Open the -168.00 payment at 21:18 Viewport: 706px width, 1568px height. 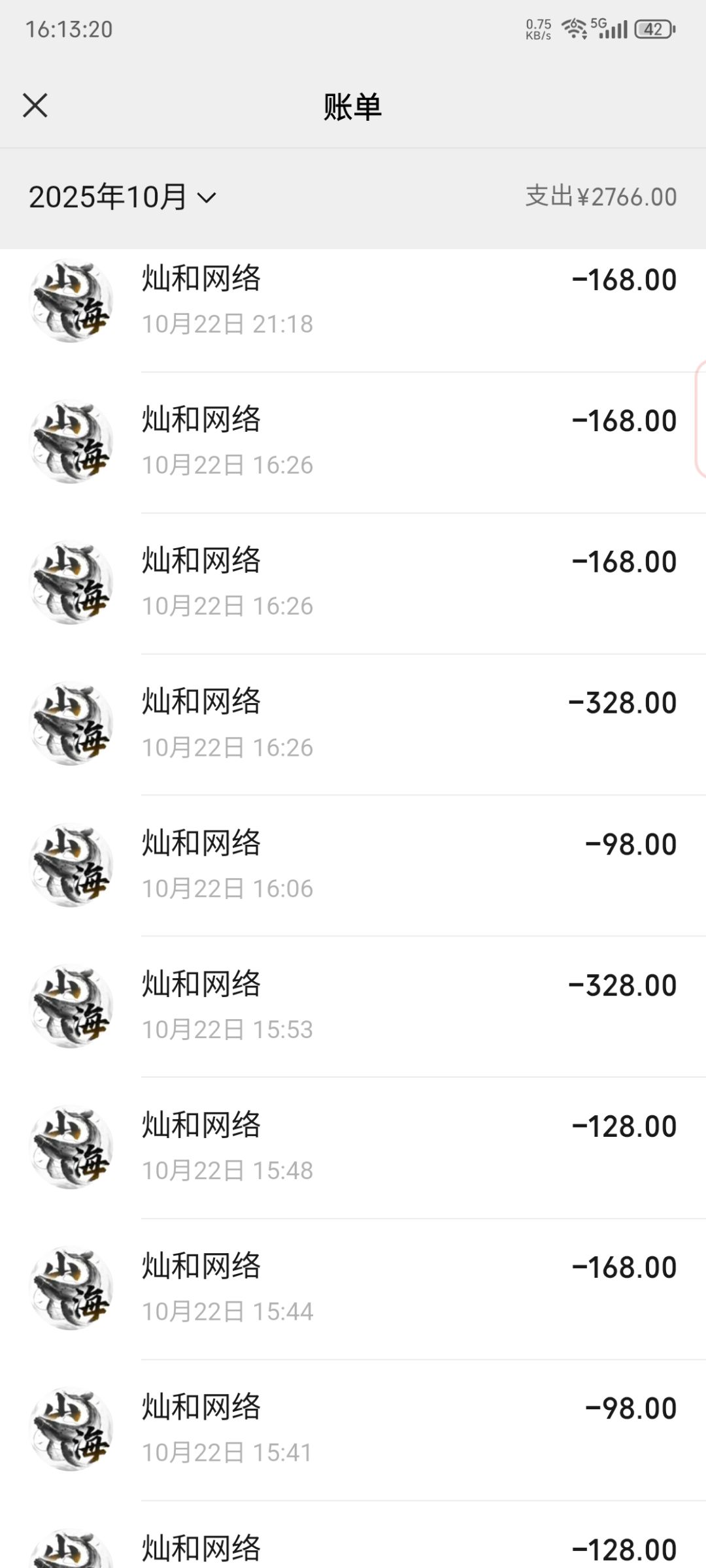click(353, 301)
